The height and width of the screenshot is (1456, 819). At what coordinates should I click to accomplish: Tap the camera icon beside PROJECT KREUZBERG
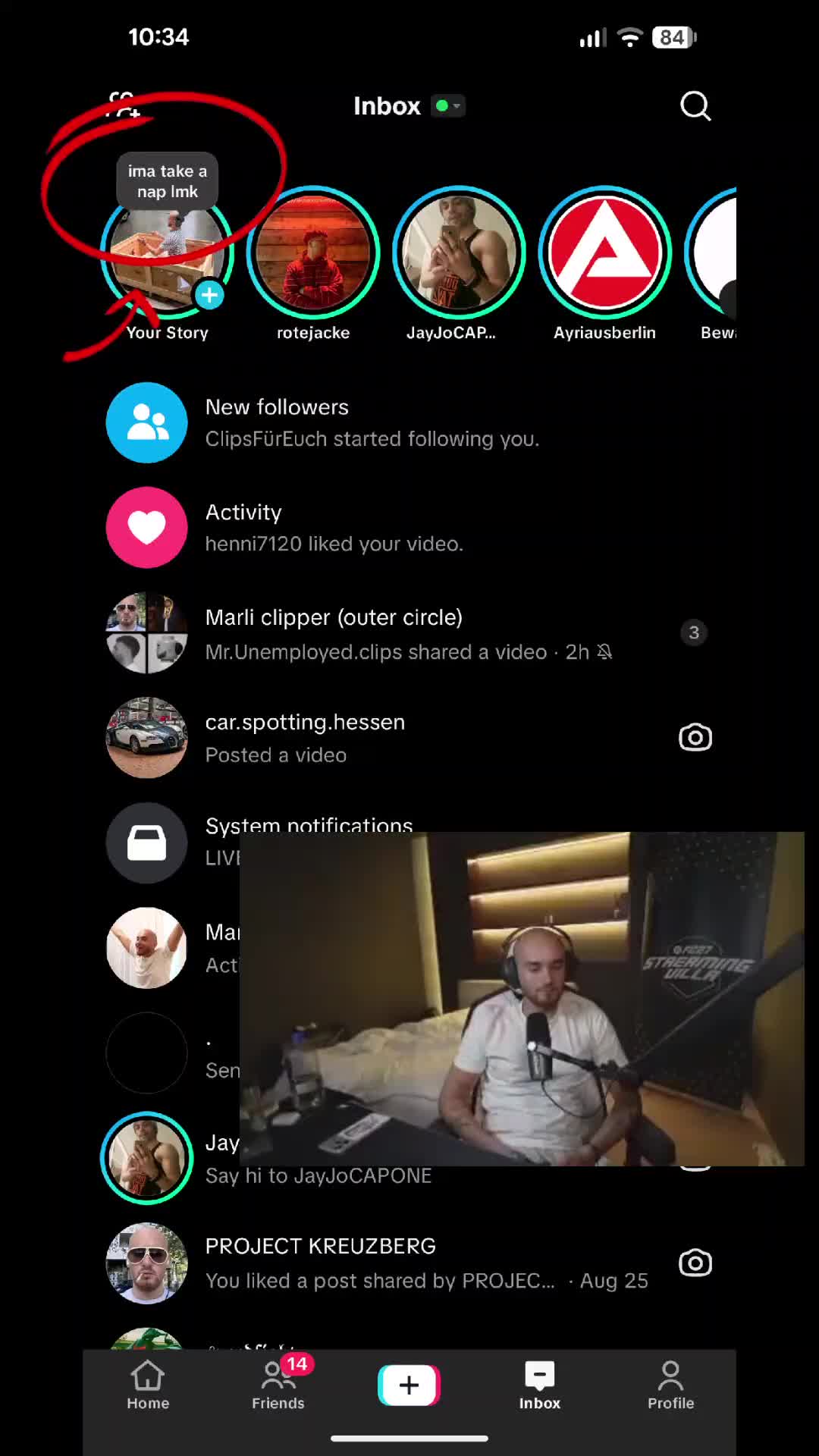695,1263
